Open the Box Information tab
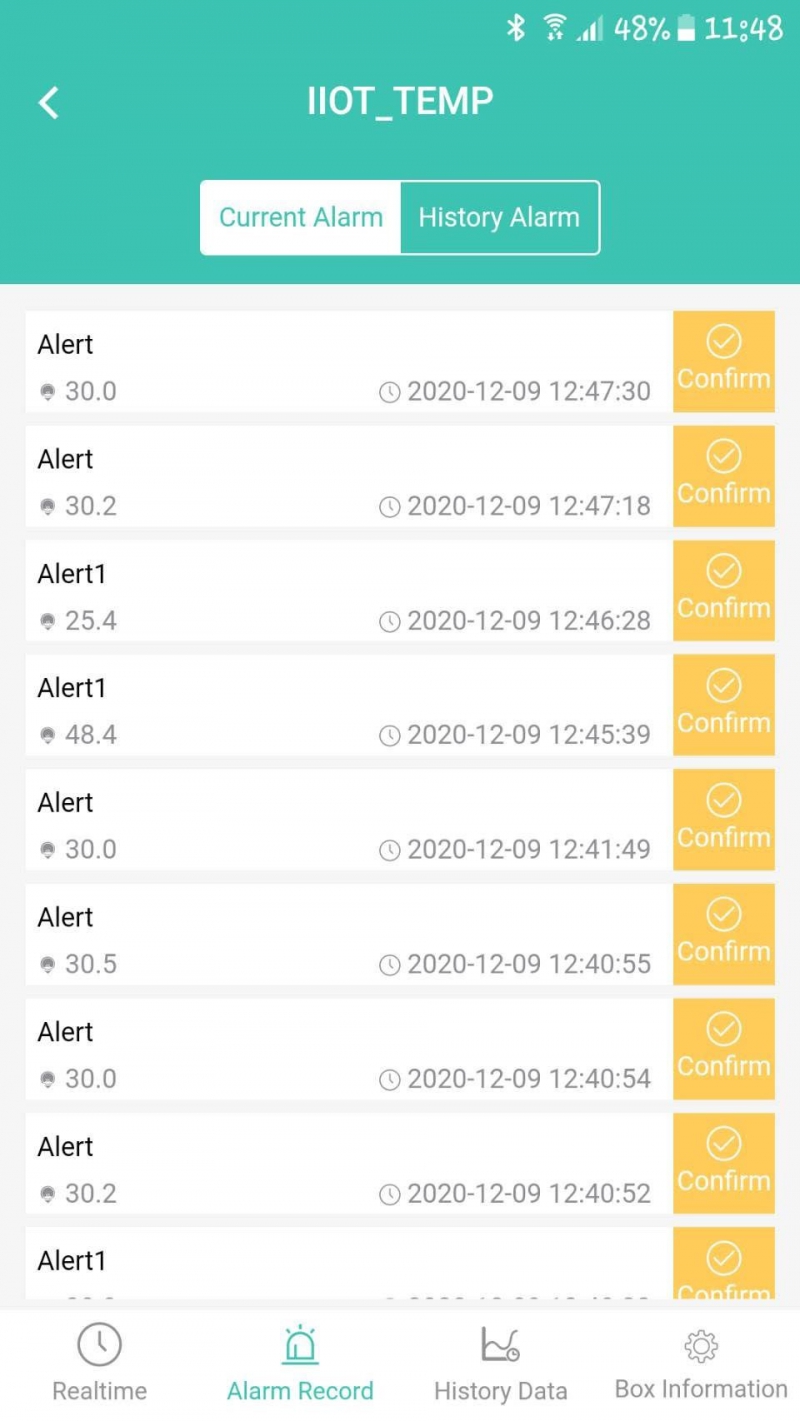Viewport: 800px width, 1421px height. coord(701,1363)
